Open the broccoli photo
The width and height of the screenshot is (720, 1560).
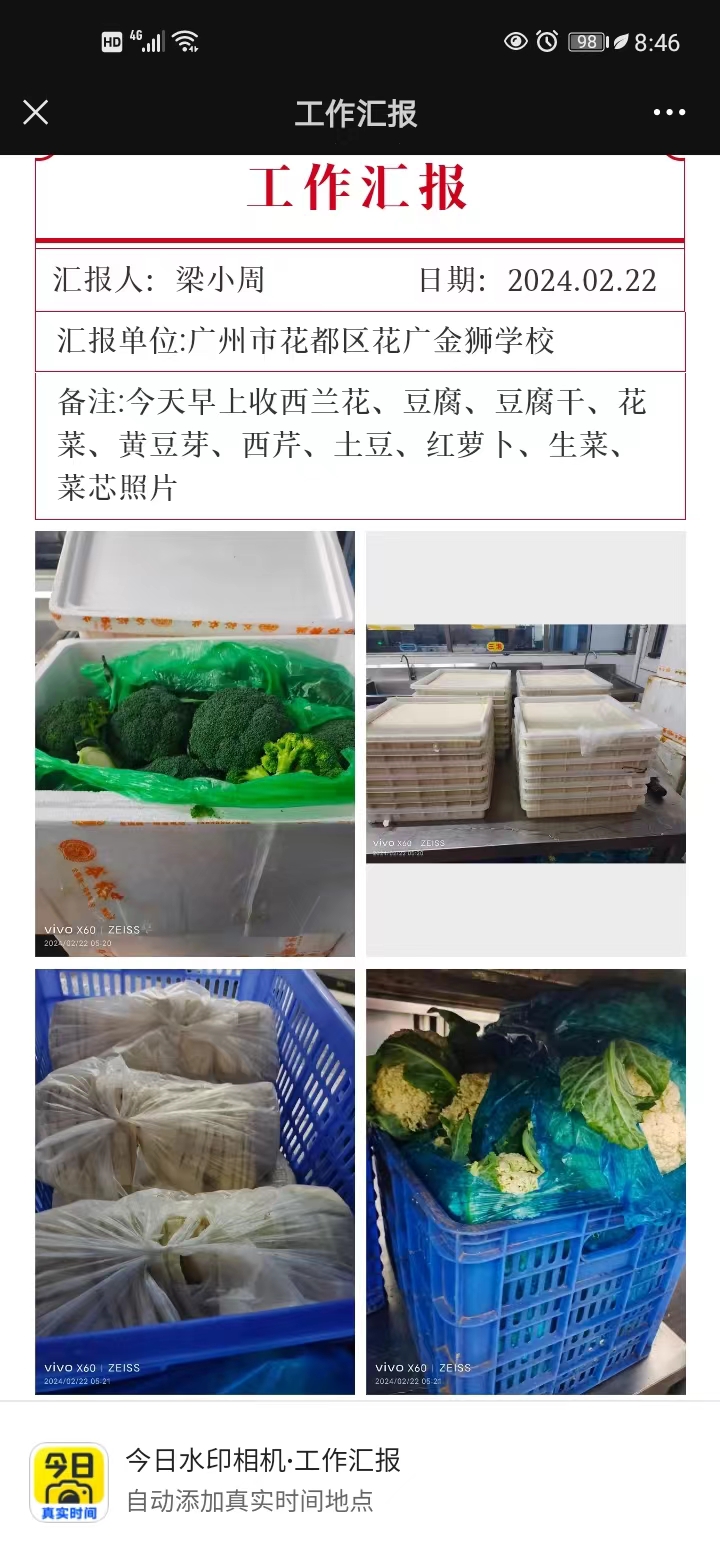[x=195, y=743]
